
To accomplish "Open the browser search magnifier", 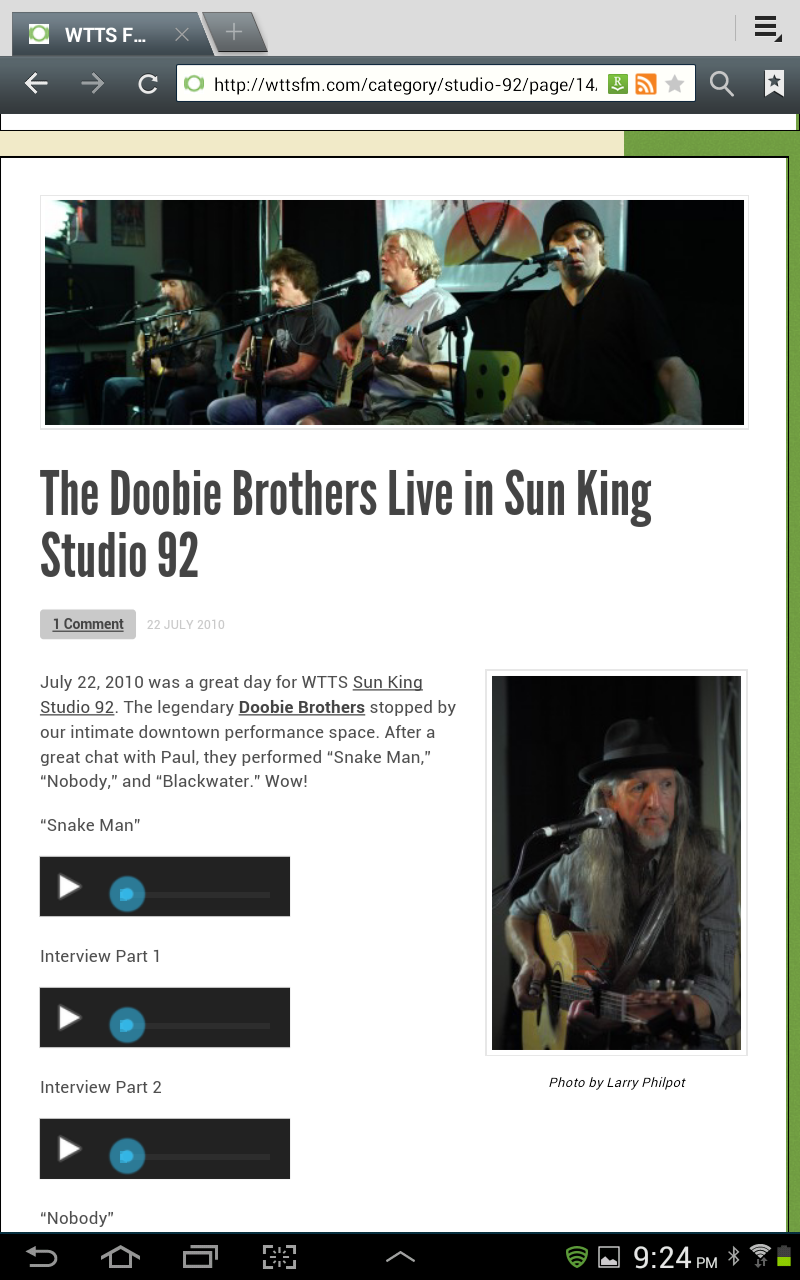I will click(x=722, y=84).
